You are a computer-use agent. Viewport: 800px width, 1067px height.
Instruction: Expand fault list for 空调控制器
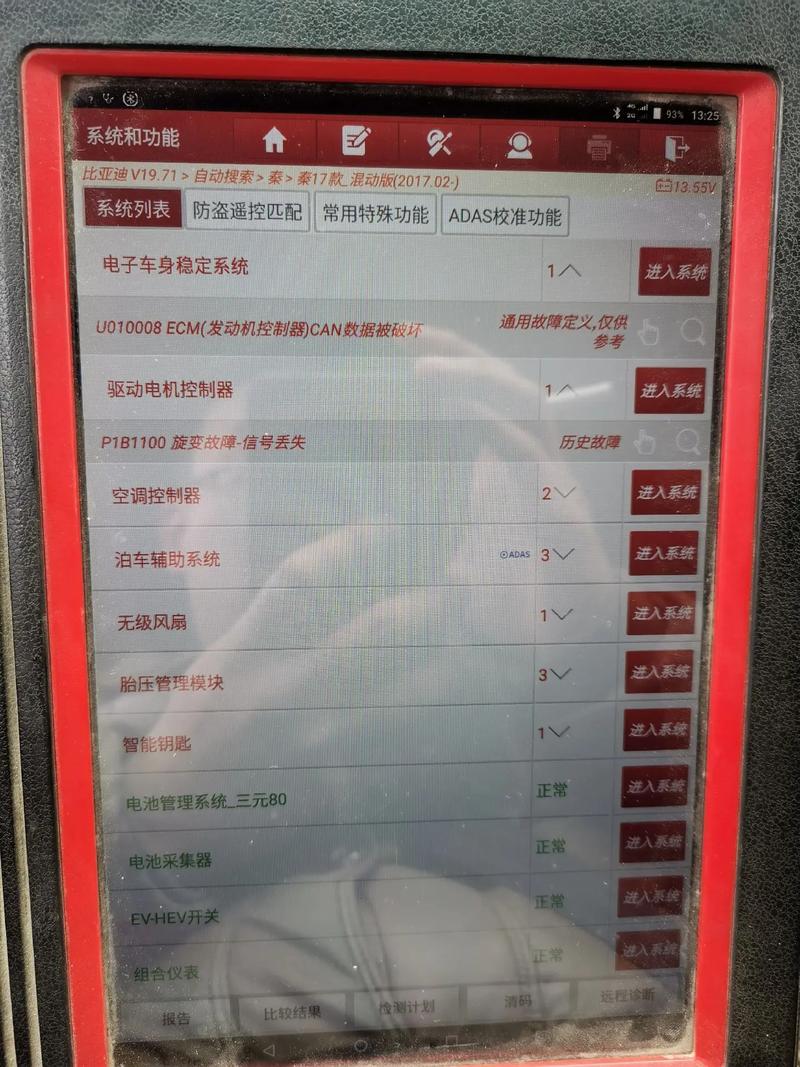(x=559, y=493)
